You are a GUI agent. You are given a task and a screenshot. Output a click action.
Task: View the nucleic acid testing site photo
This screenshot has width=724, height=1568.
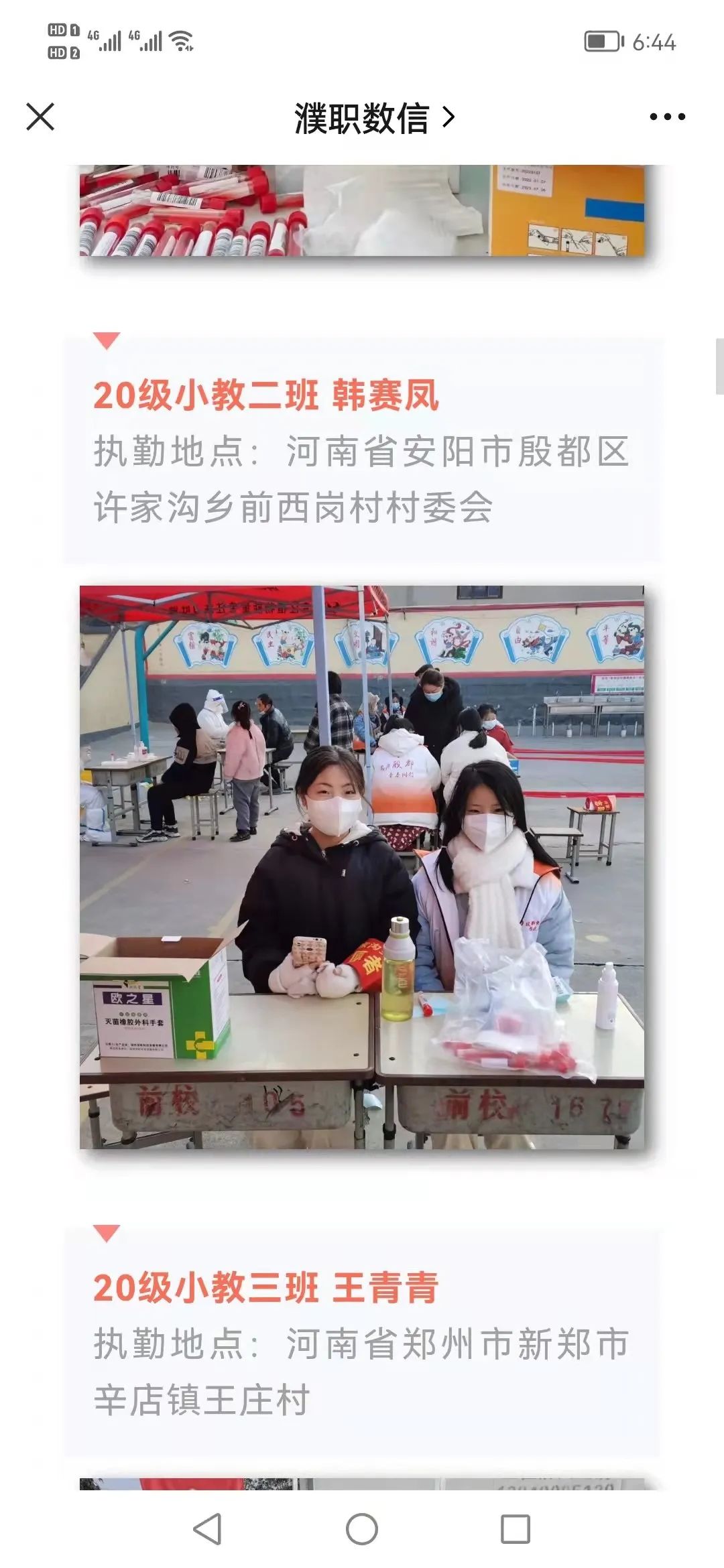pos(362,867)
